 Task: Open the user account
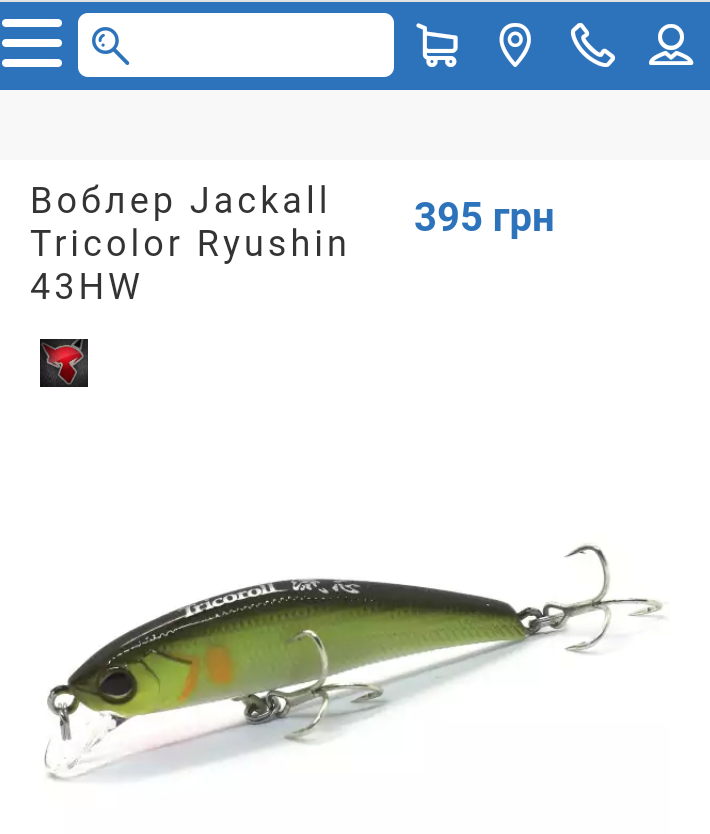pos(670,45)
